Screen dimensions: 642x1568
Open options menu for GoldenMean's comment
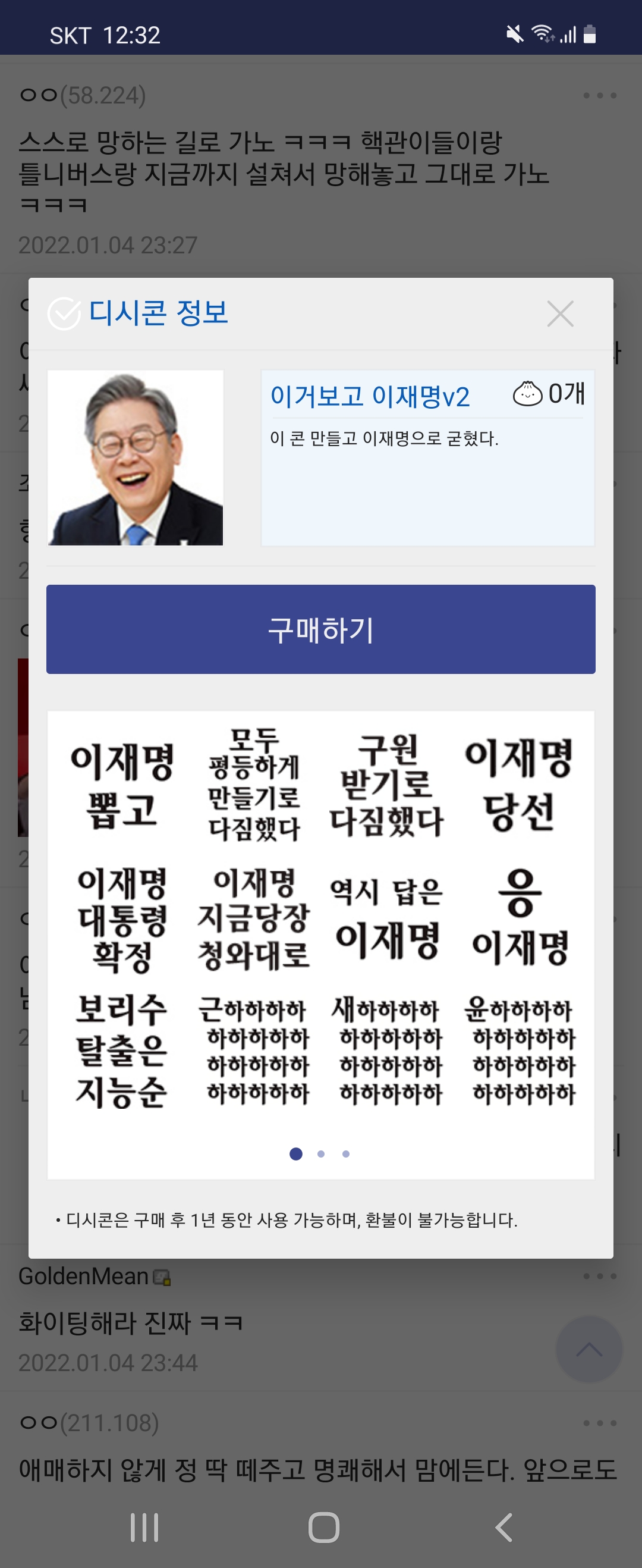click(599, 1276)
